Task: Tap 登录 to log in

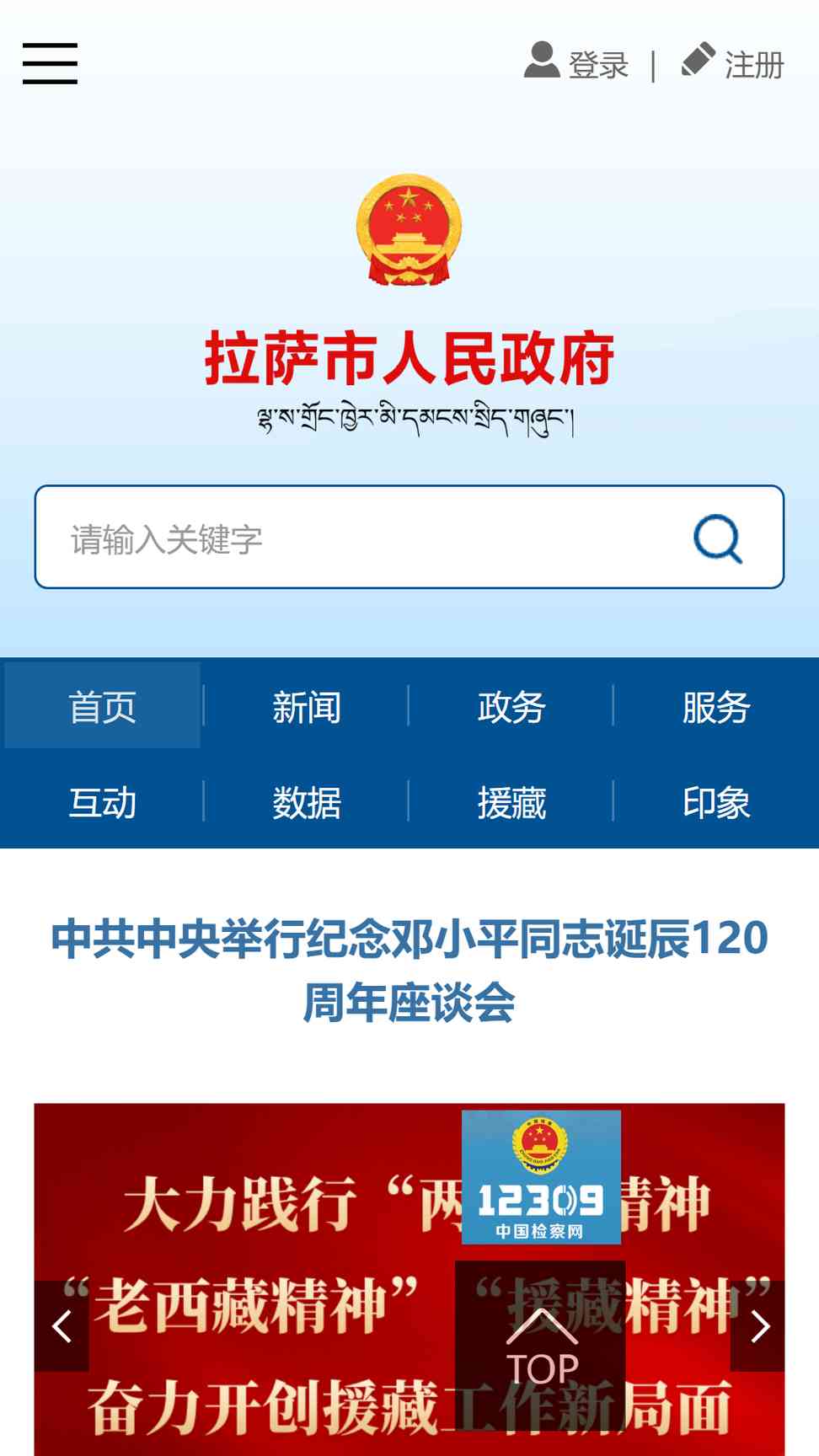Action: click(x=577, y=63)
